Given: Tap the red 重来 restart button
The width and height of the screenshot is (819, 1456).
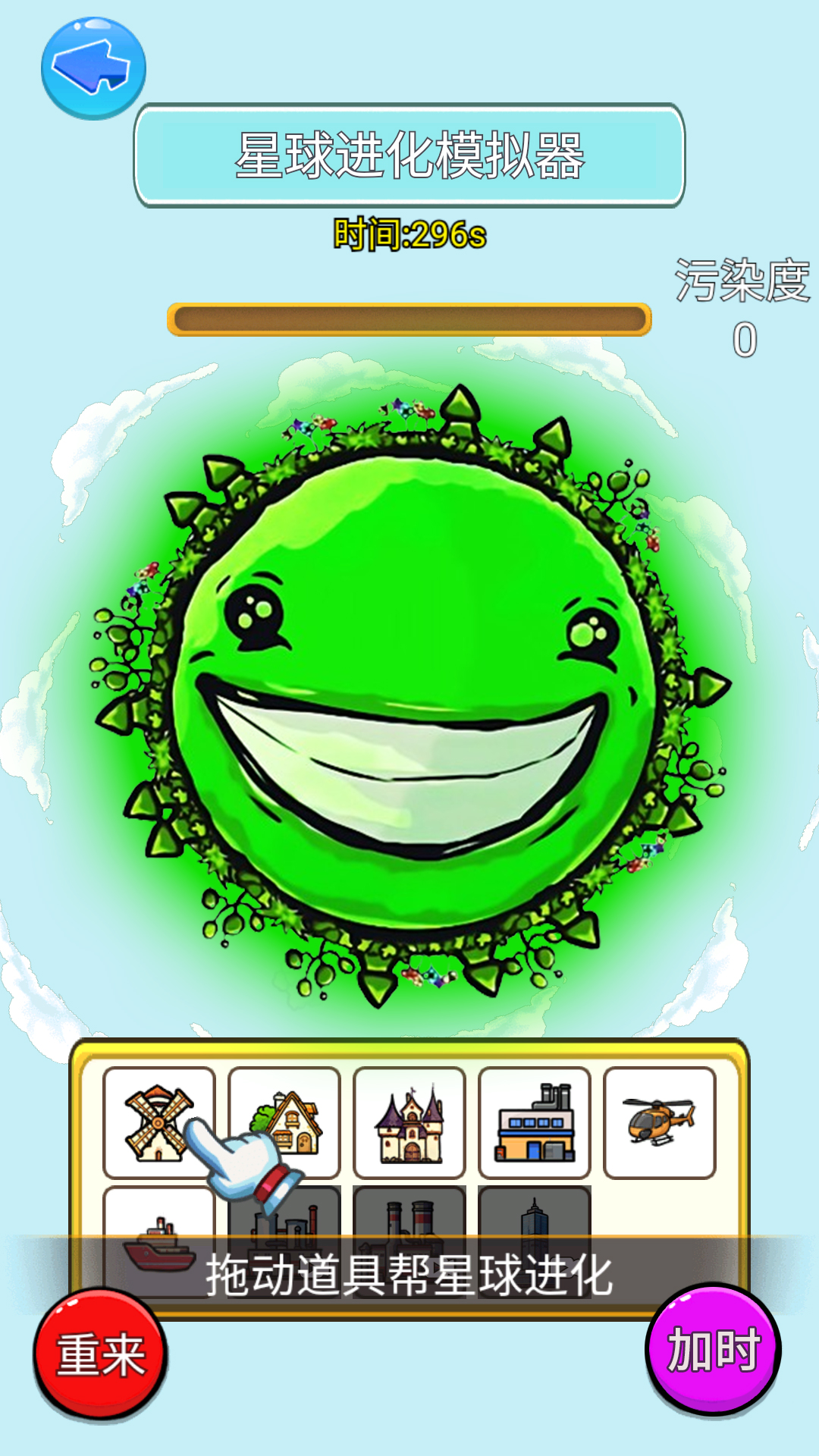Looking at the screenshot, I should [x=101, y=1354].
